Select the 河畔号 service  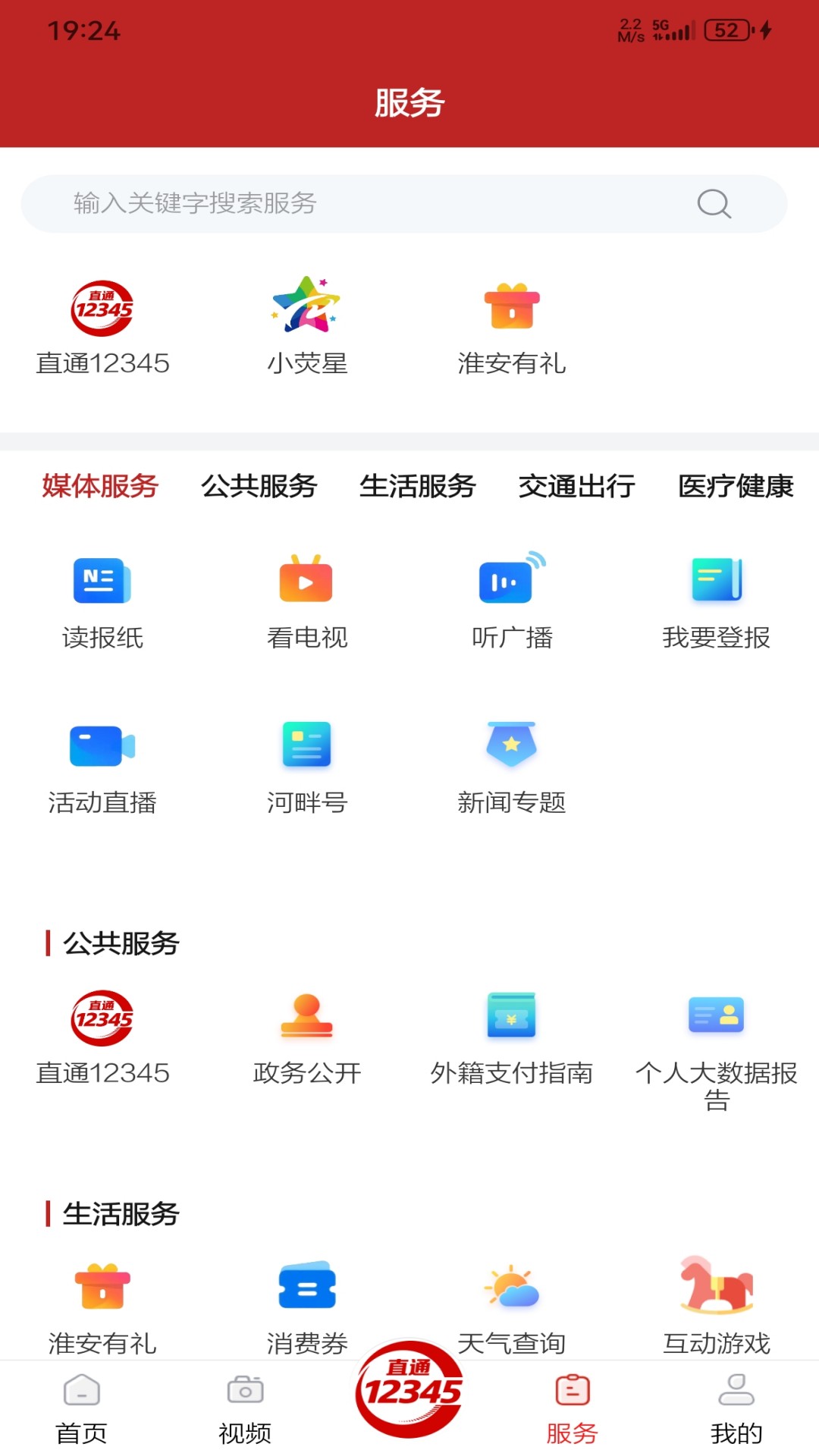point(306,766)
